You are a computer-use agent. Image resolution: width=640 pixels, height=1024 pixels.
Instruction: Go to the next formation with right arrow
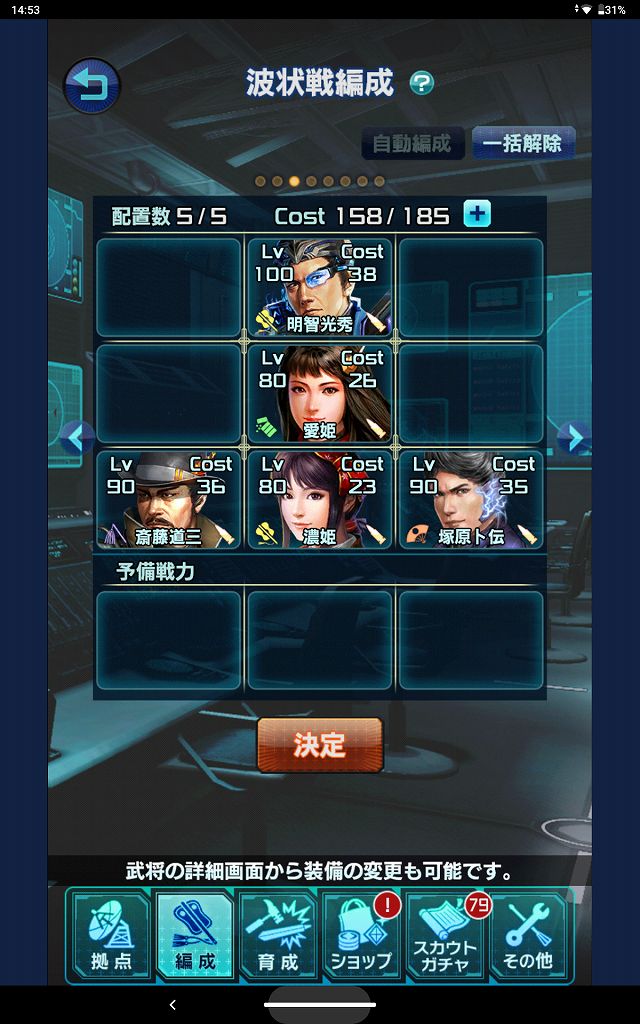click(571, 437)
